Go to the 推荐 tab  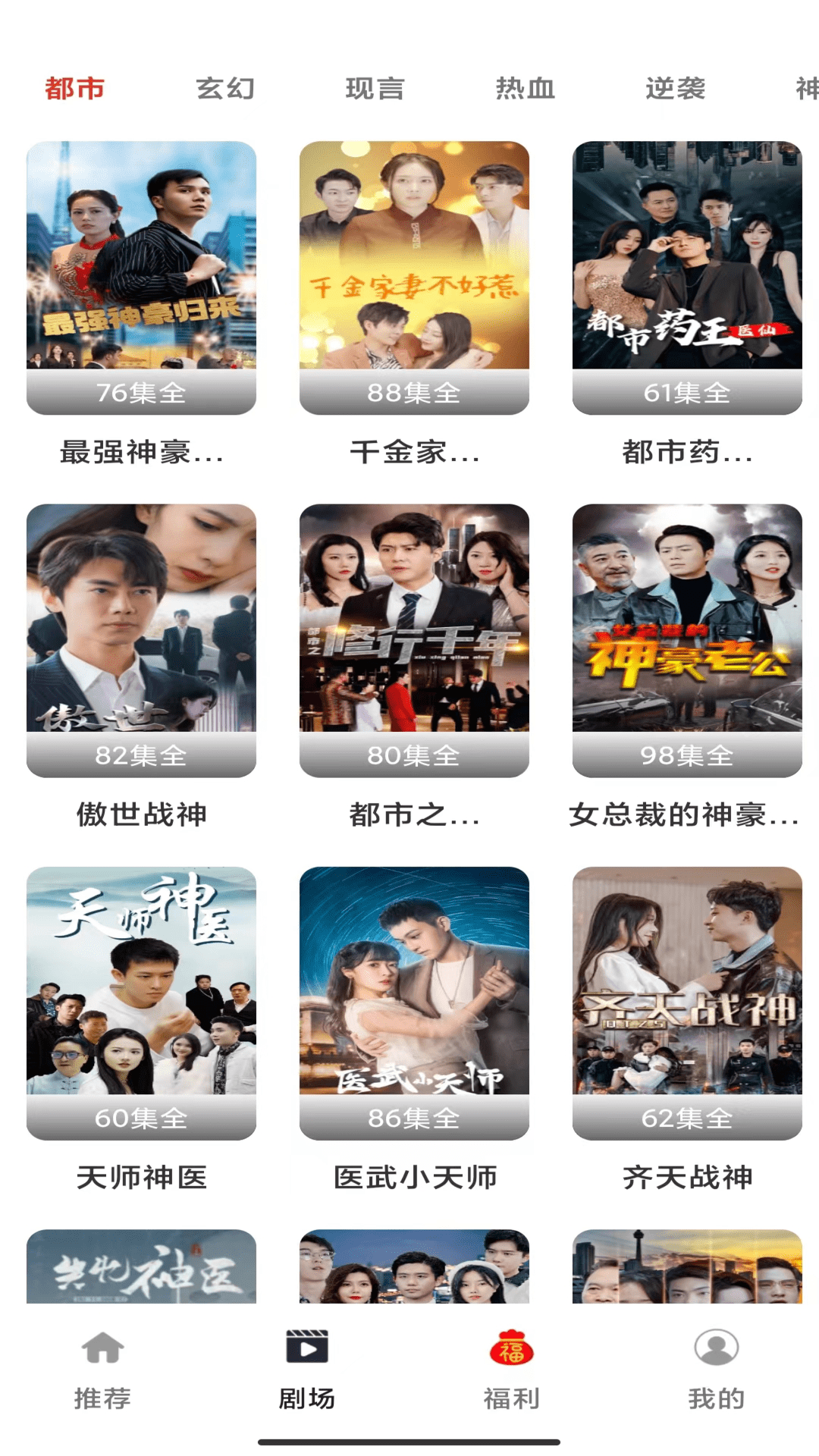(x=102, y=1370)
